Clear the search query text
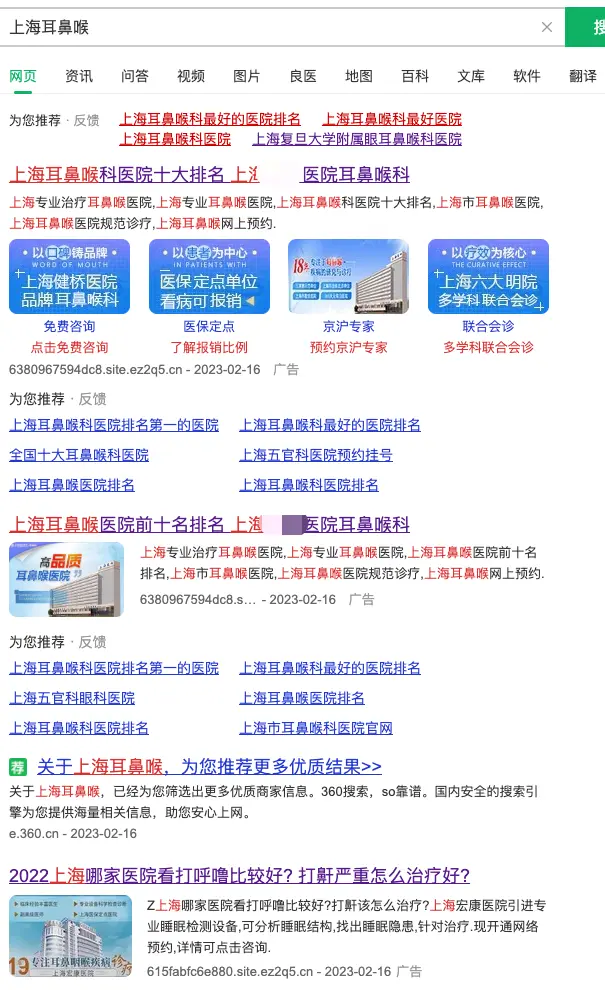 [546, 27]
